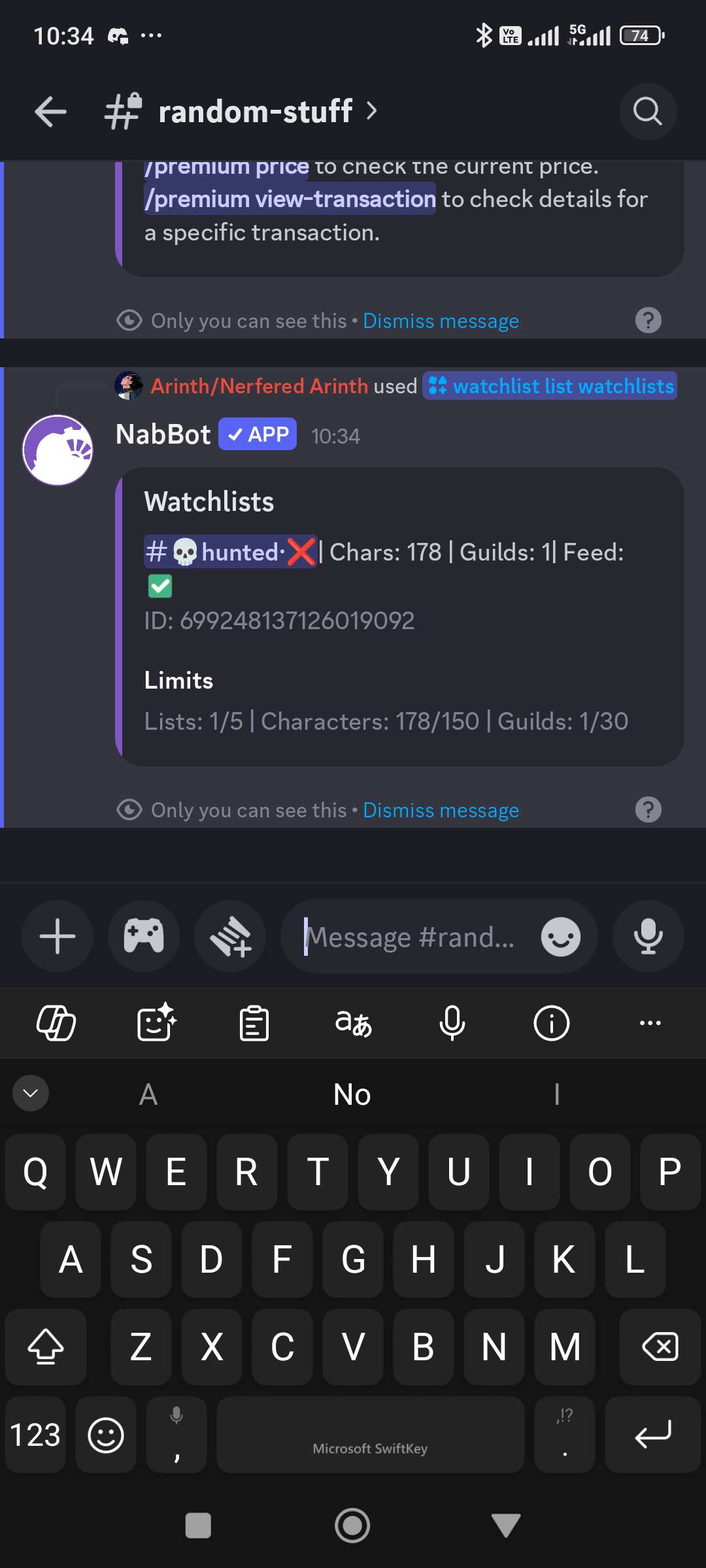Open the apps and commands launcher
706x1568 pixels.
[230, 936]
